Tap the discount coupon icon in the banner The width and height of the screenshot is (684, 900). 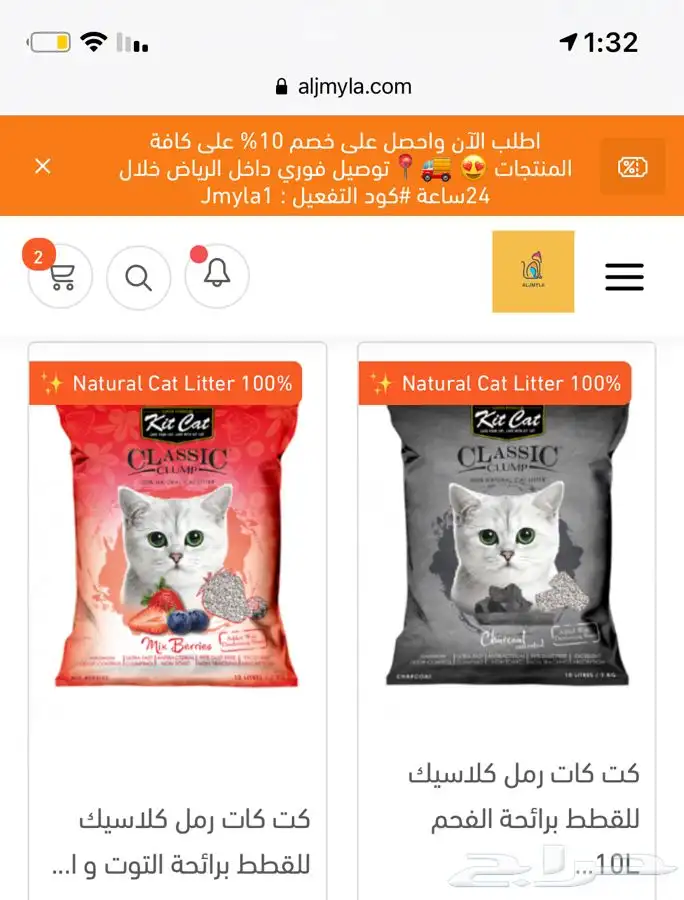click(x=632, y=166)
